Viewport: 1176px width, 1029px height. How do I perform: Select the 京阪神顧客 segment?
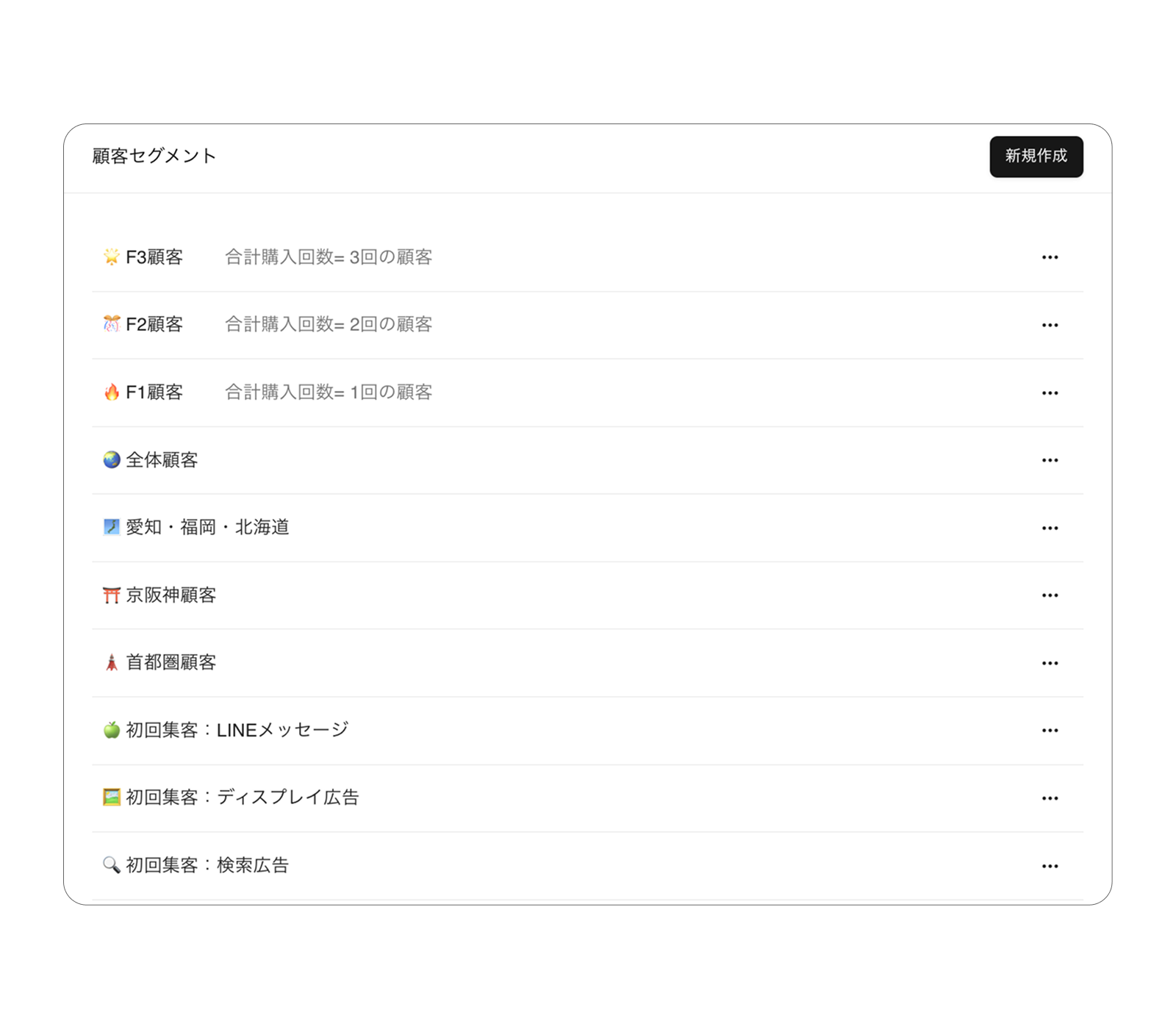(x=171, y=595)
